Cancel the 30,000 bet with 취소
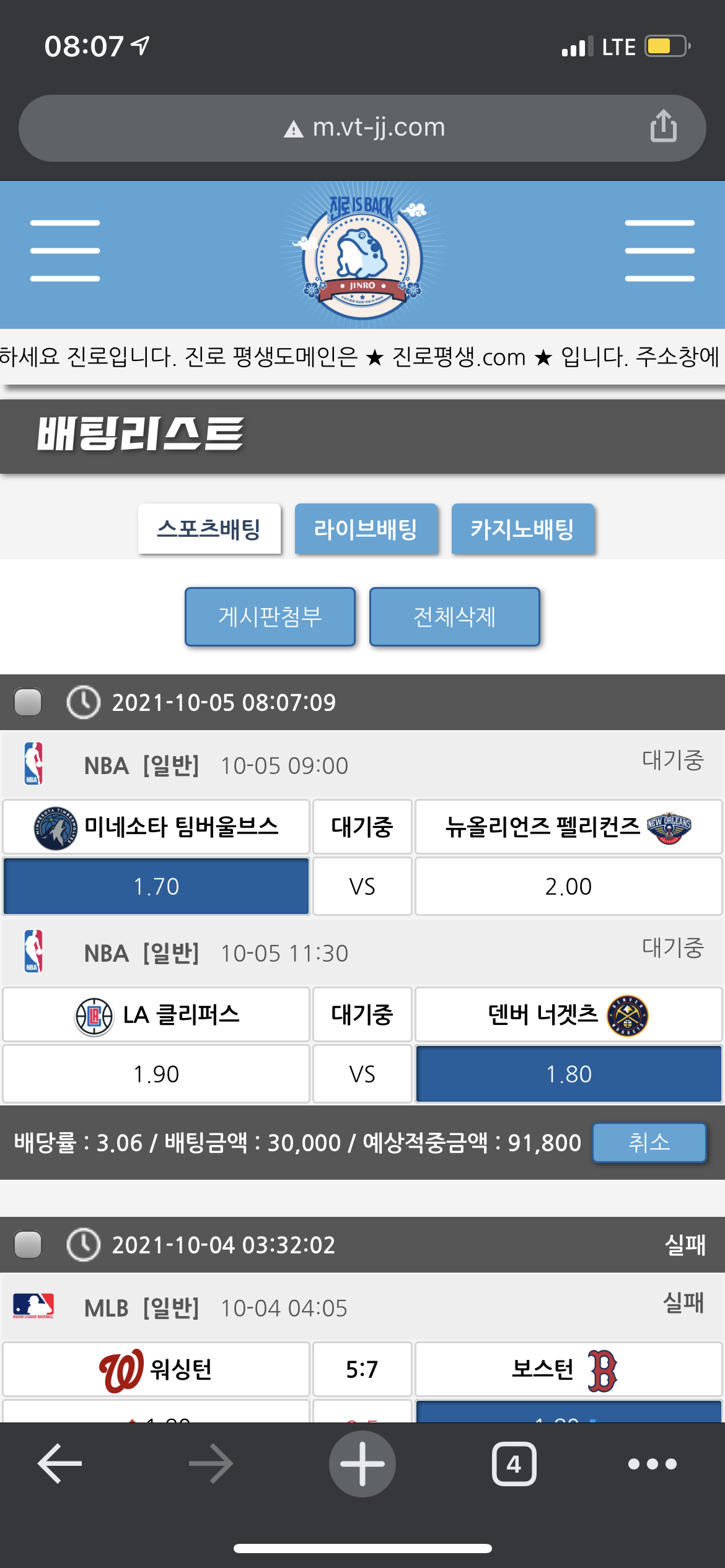The width and height of the screenshot is (725, 1568). click(x=649, y=1143)
